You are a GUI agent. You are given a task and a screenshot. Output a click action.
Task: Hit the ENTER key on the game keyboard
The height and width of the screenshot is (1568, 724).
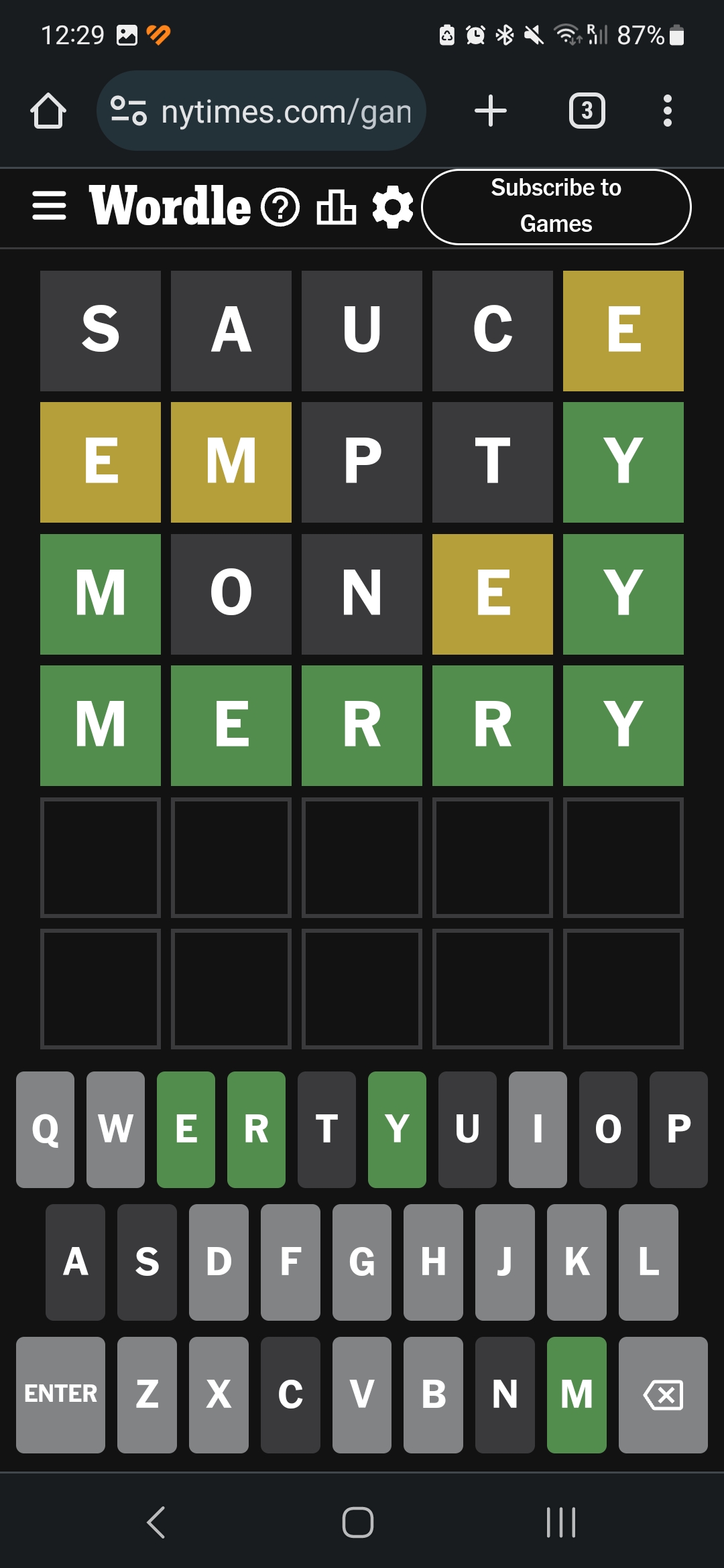point(60,1394)
